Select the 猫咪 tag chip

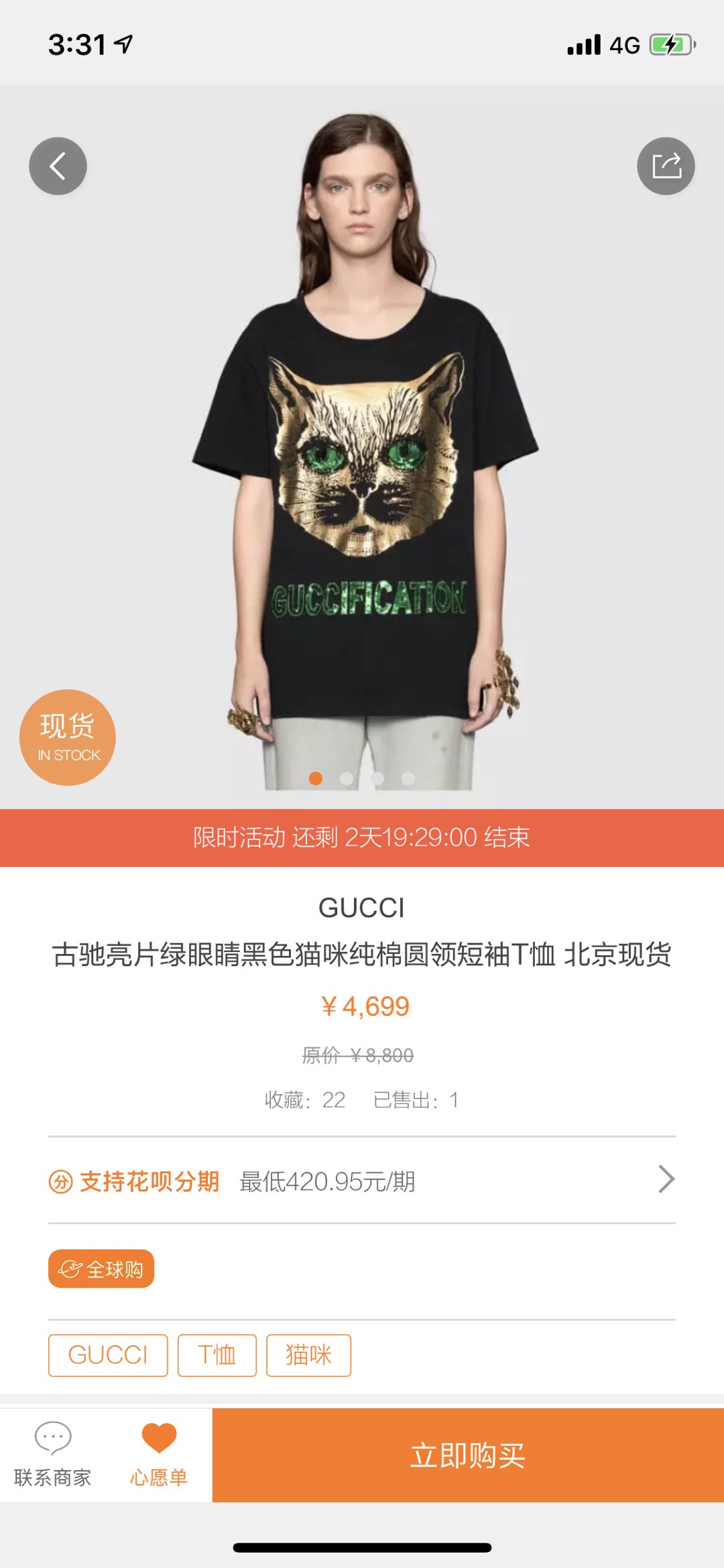[308, 1355]
